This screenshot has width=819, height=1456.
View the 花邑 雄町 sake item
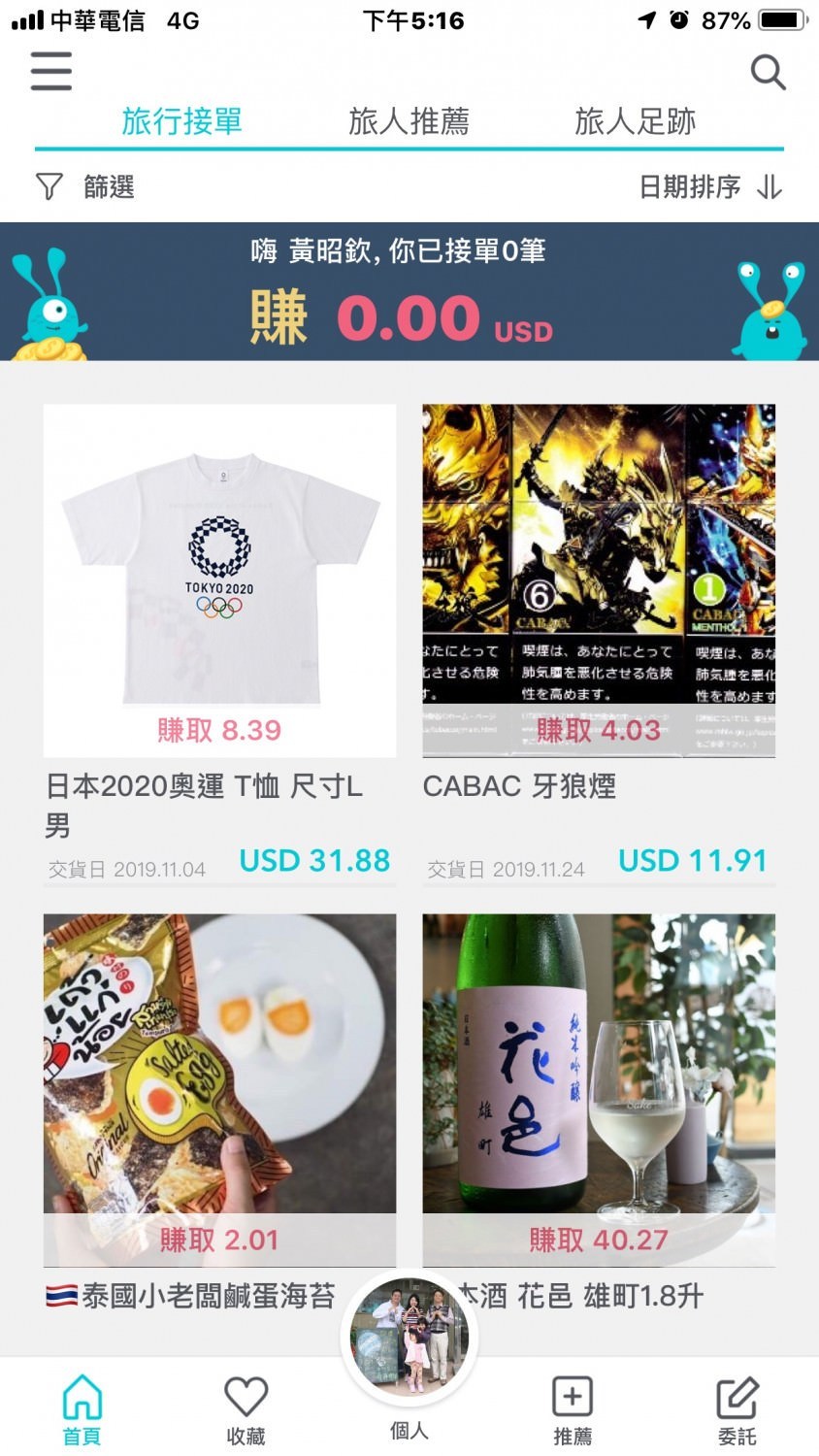[x=599, y=1087]
